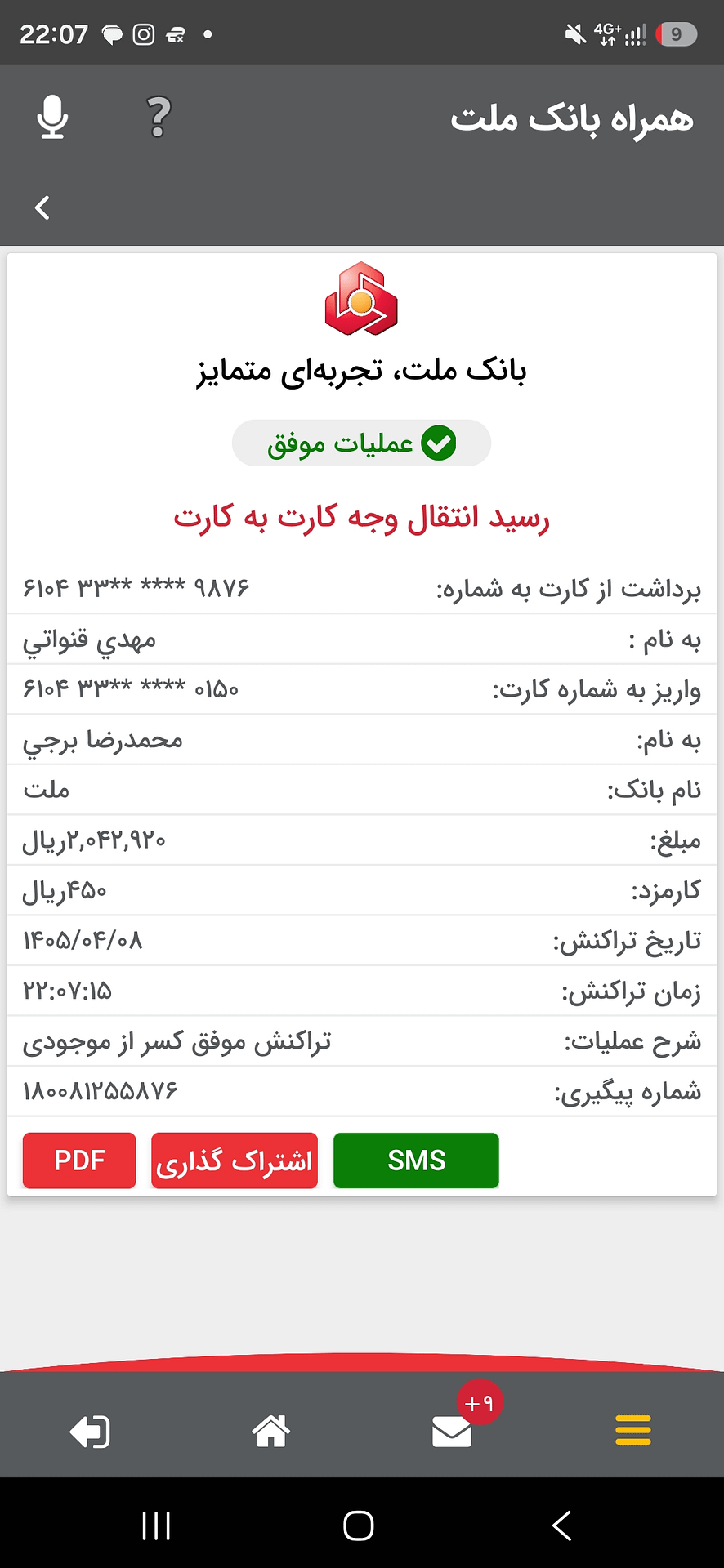Open the yellow hamburger menu
Screen dimensions: 724x1568
click(633, 1430)
